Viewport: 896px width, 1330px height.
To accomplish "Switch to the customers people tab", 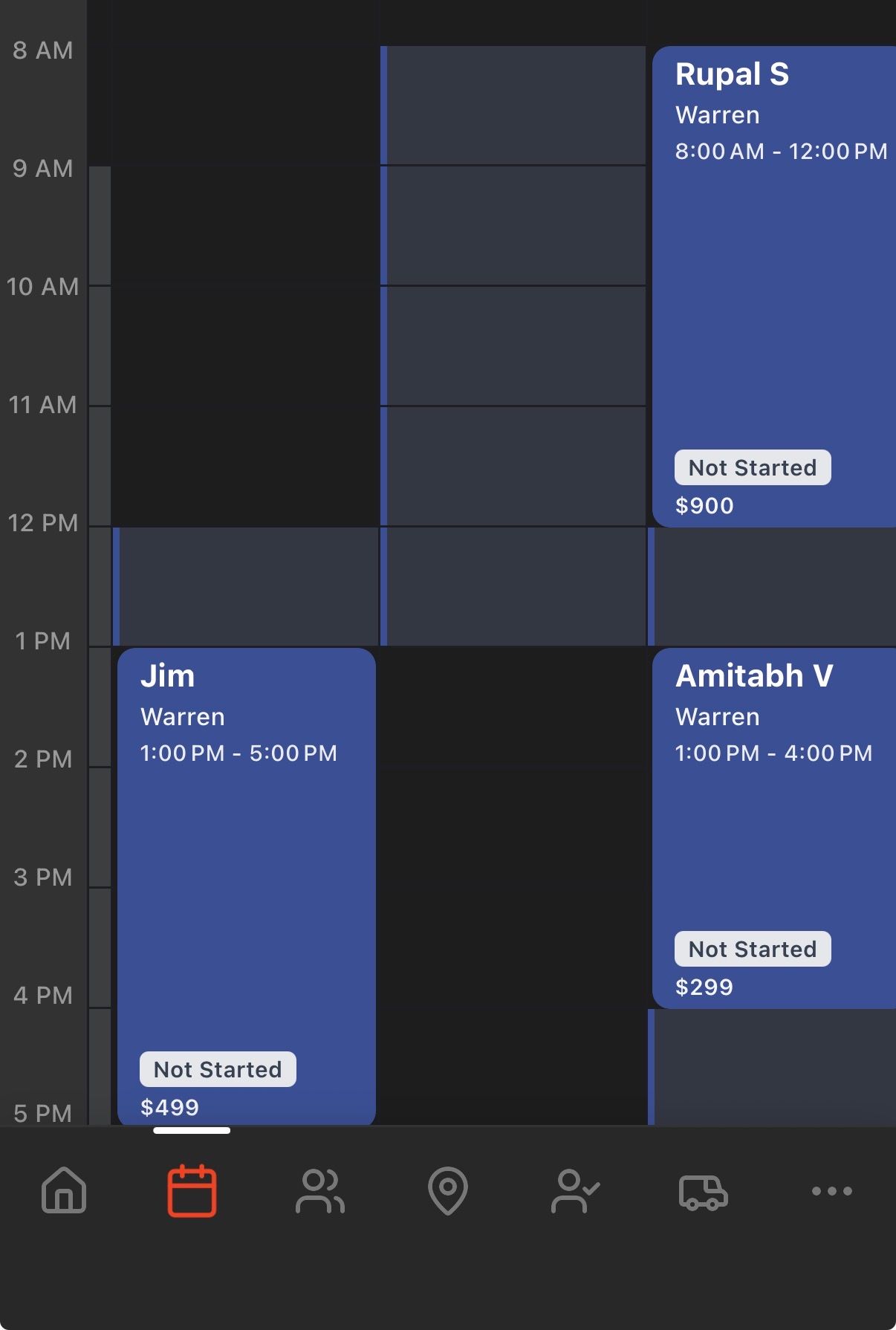I will (x=319, y=1191).
